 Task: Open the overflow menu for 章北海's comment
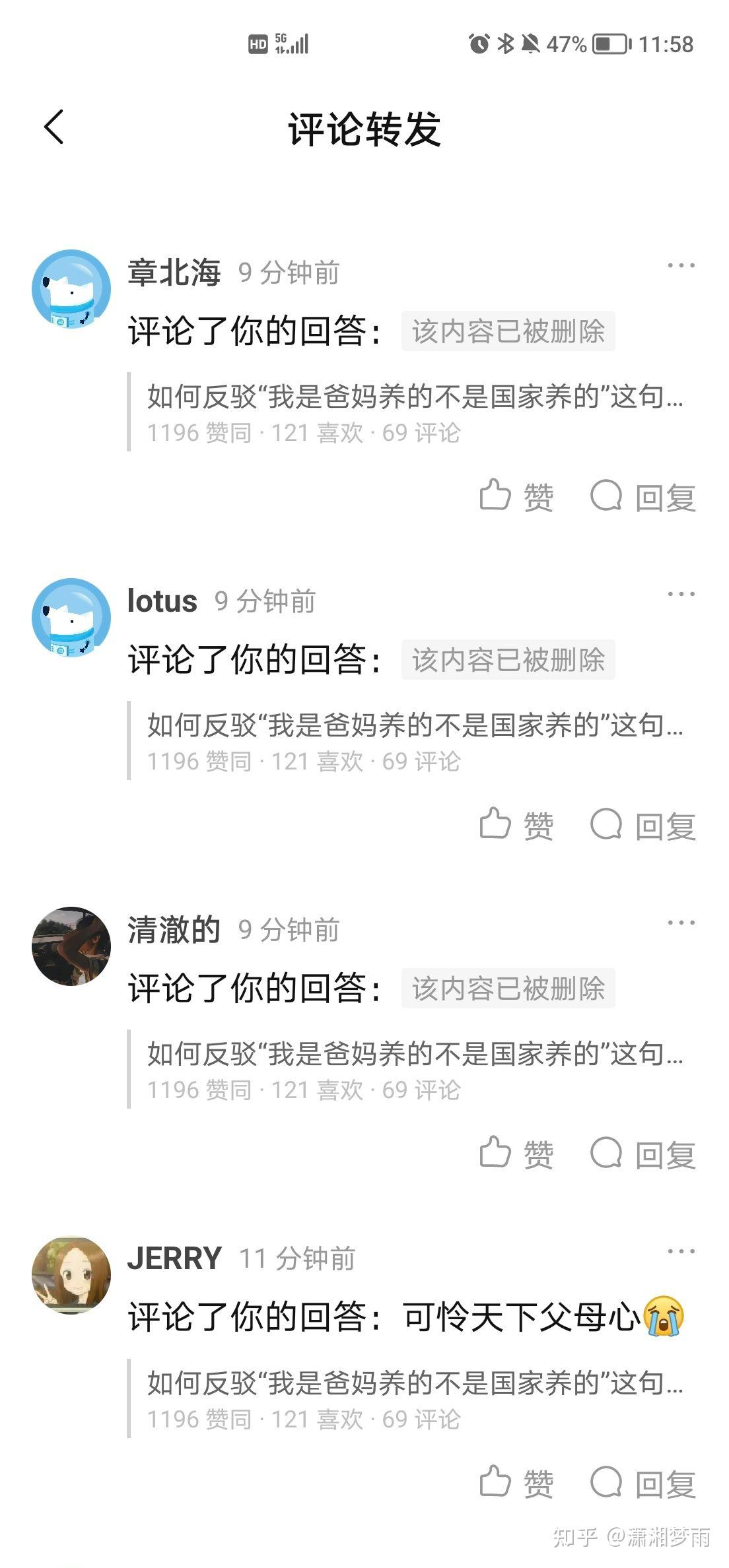(681, 266)
